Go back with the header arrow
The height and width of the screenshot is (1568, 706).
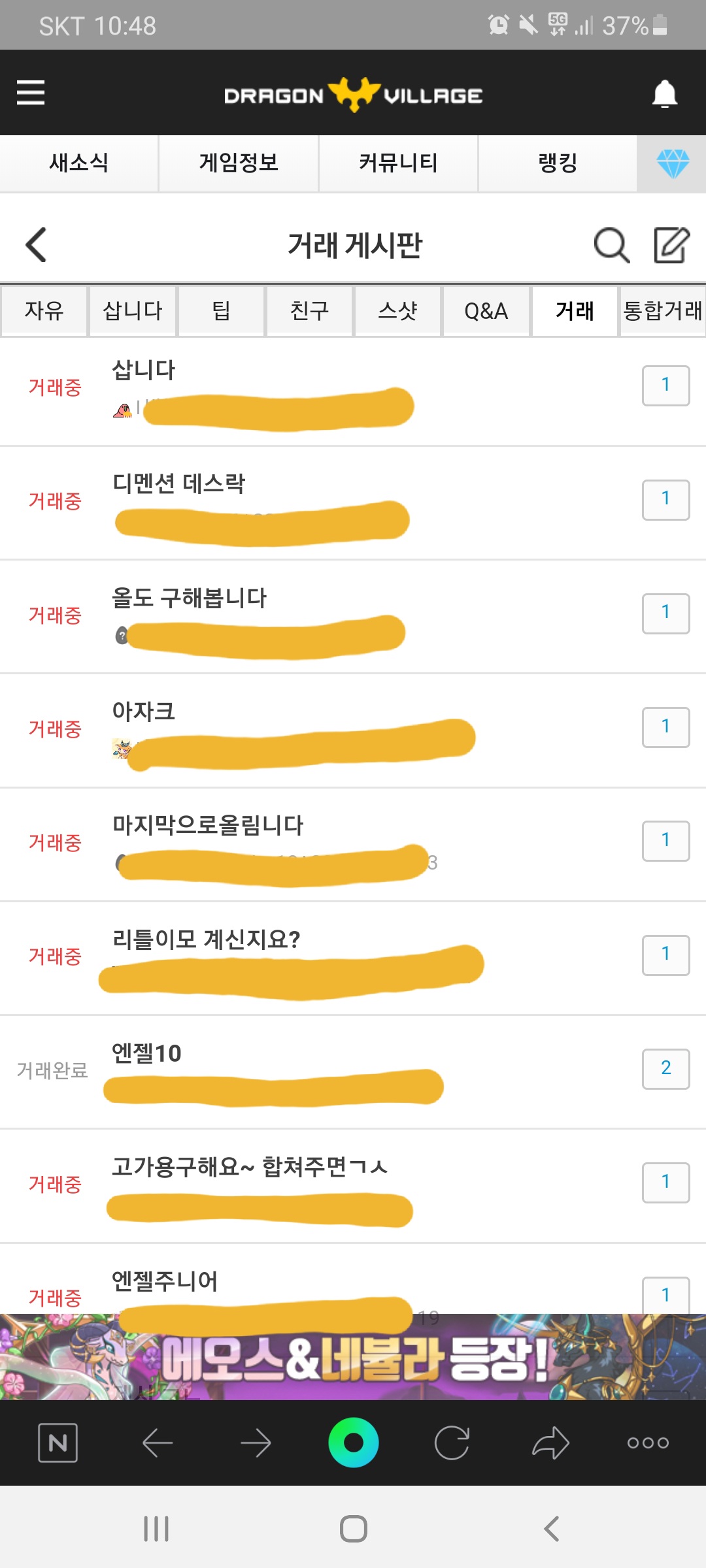coord(36,245)
